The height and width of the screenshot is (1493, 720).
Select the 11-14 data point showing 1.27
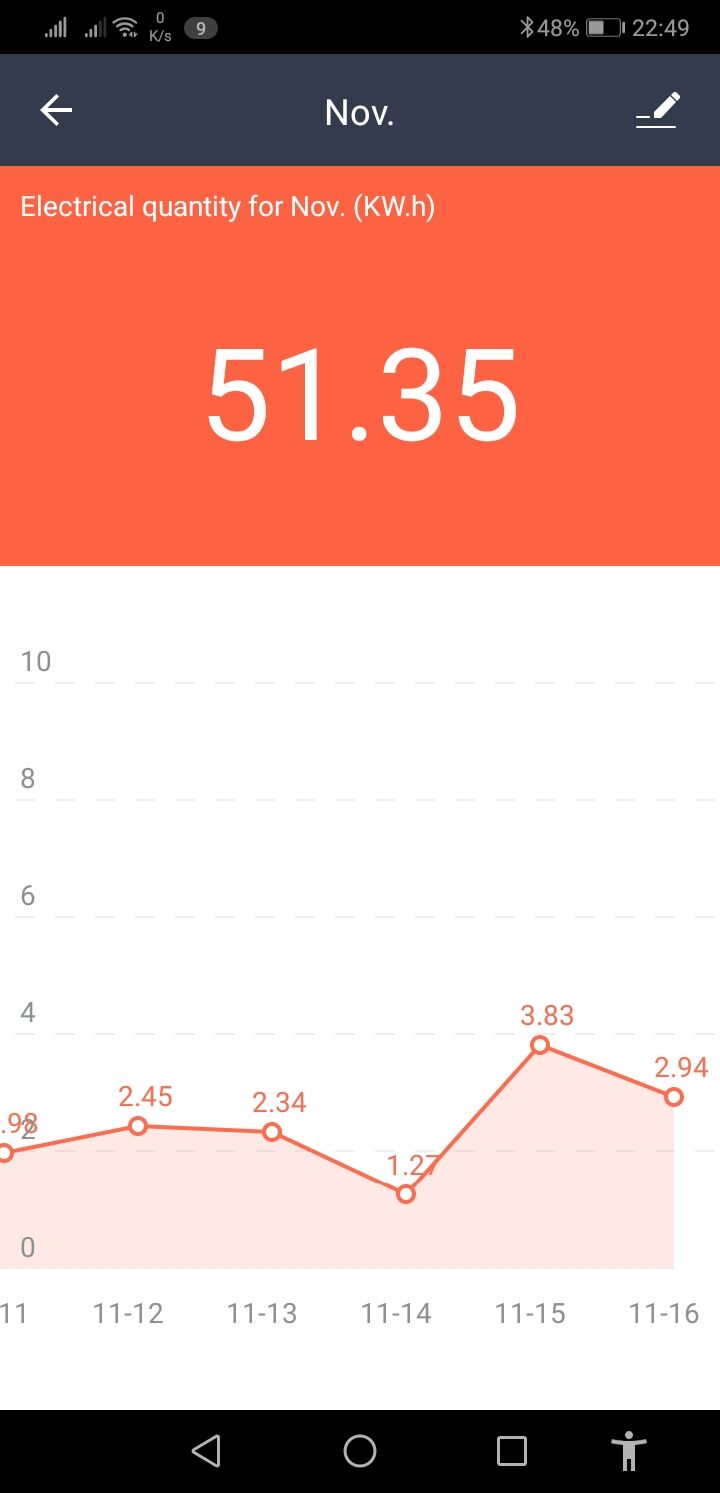pyautogui.click(x=406, y=1194)
